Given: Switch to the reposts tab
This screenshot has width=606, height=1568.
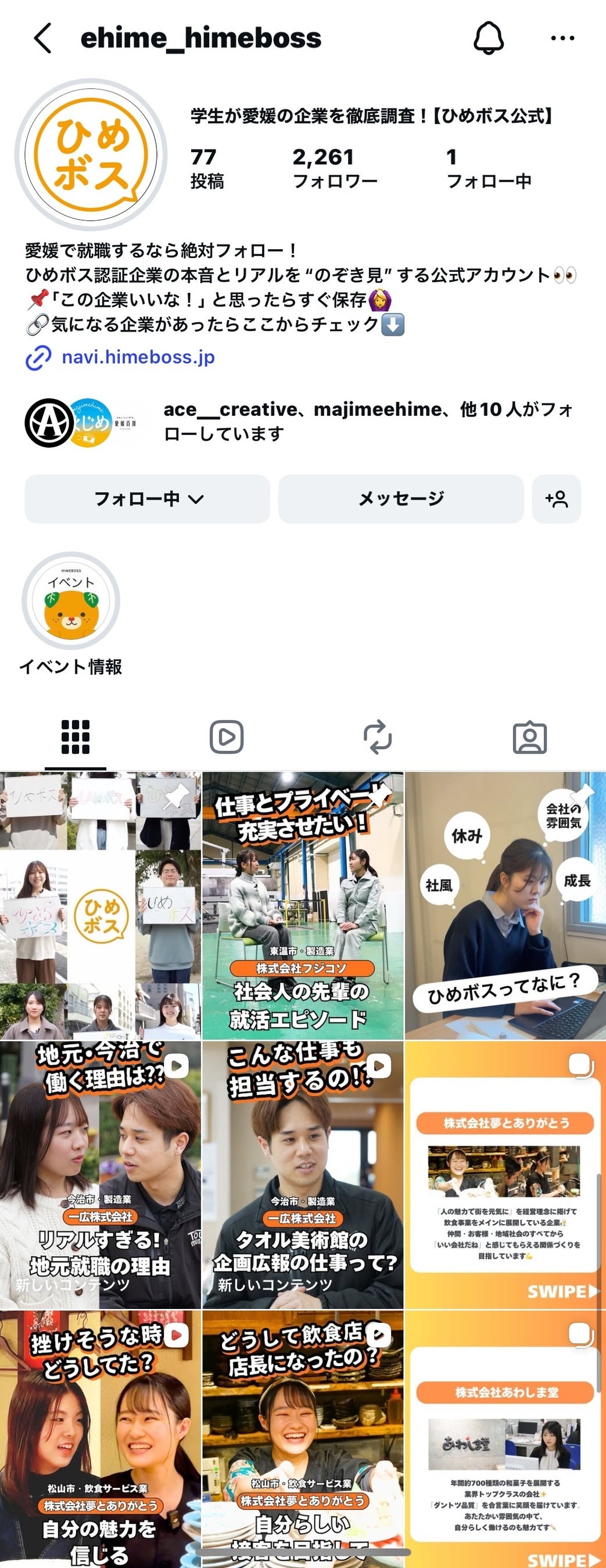Looking at the screenshot, I should tap(378, 737).
